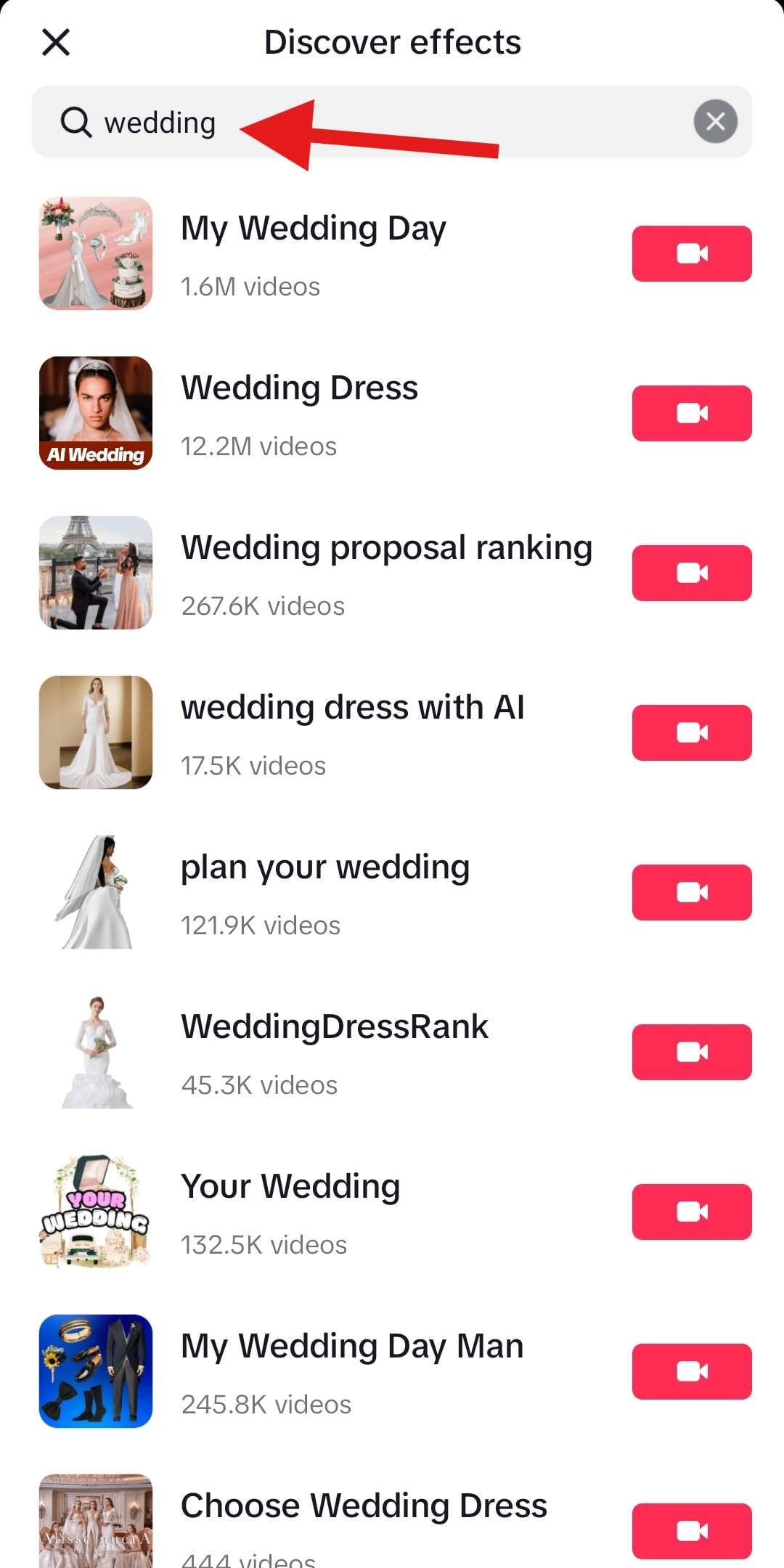Screen dimensions: 784x1568
Task: Use camera for Wedding proposal ranking
Action: coord(691,573)
